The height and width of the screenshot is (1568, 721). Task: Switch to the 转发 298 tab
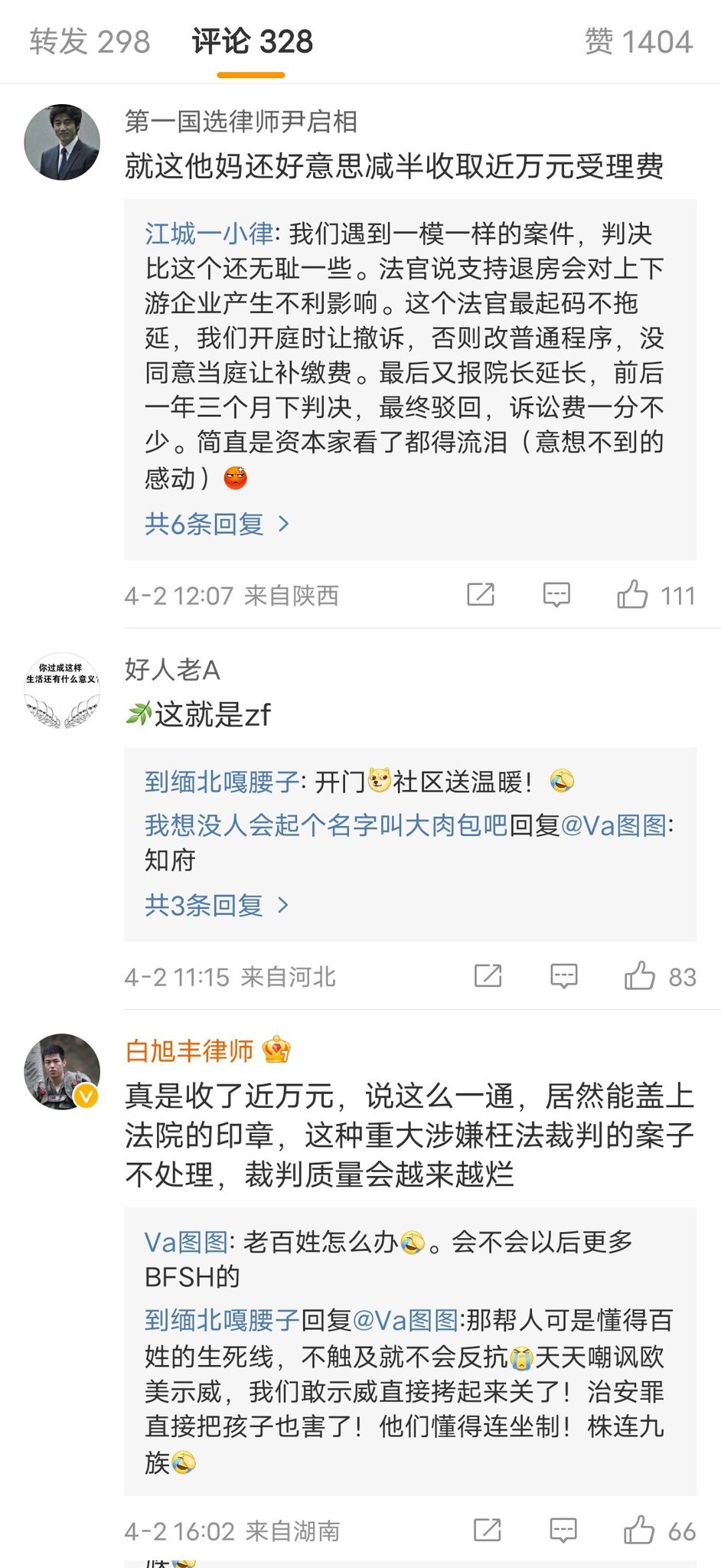(90, 41)
